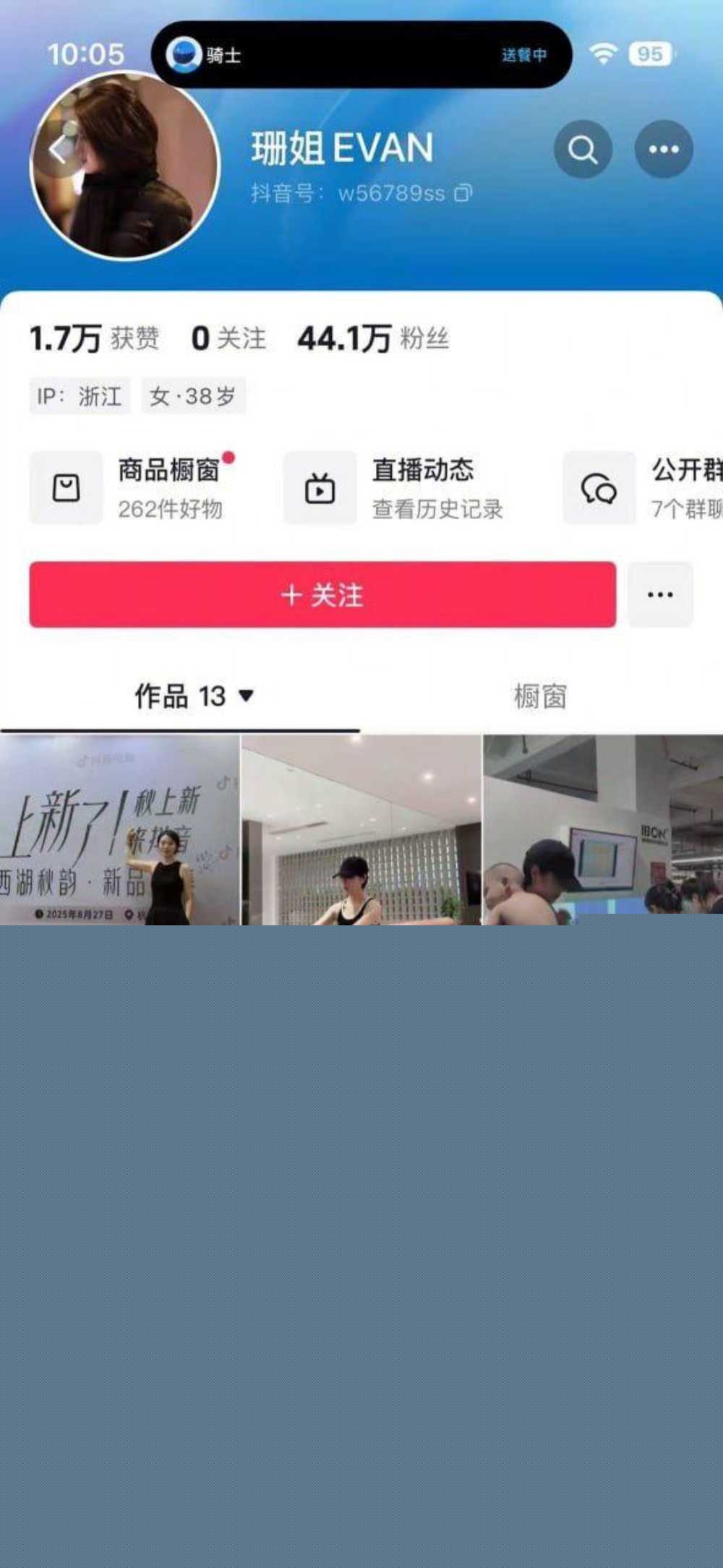Open the 公开群 public group chats
This screenshot has height=1568, width=723.
point(643,488)
